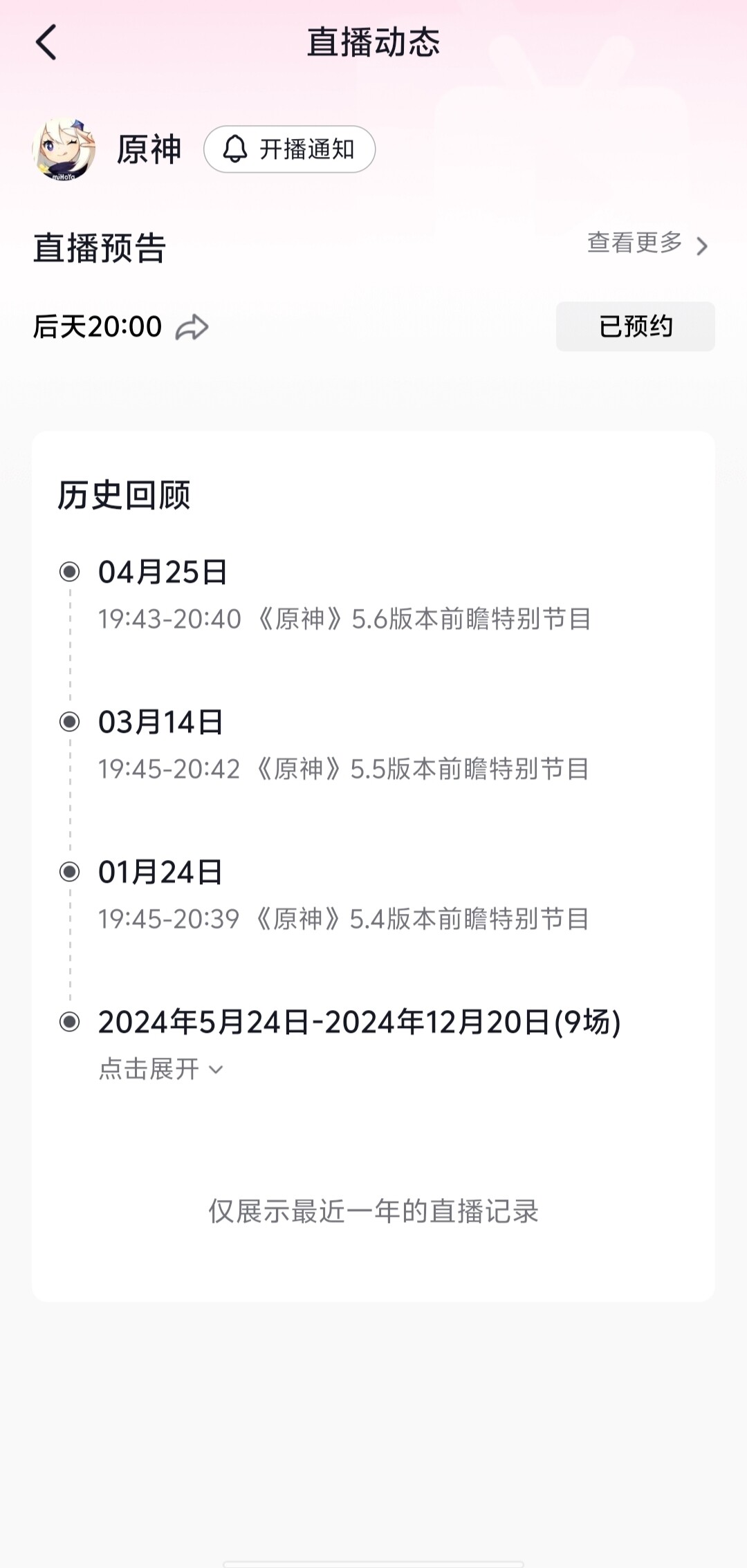Image resolution: width=747 pixels, height=1568 pixels.
Task: Go back from the 直播动态 page
Action: [x=46, y=43]
